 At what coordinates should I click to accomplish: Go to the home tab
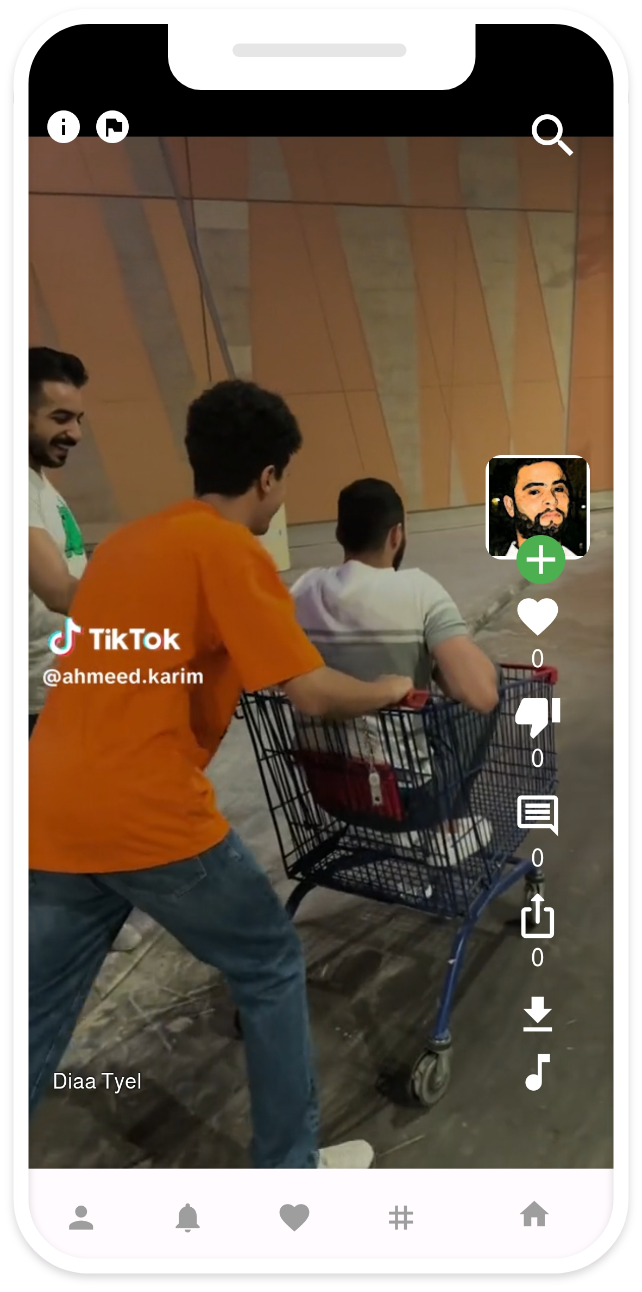click(534, 1214)
